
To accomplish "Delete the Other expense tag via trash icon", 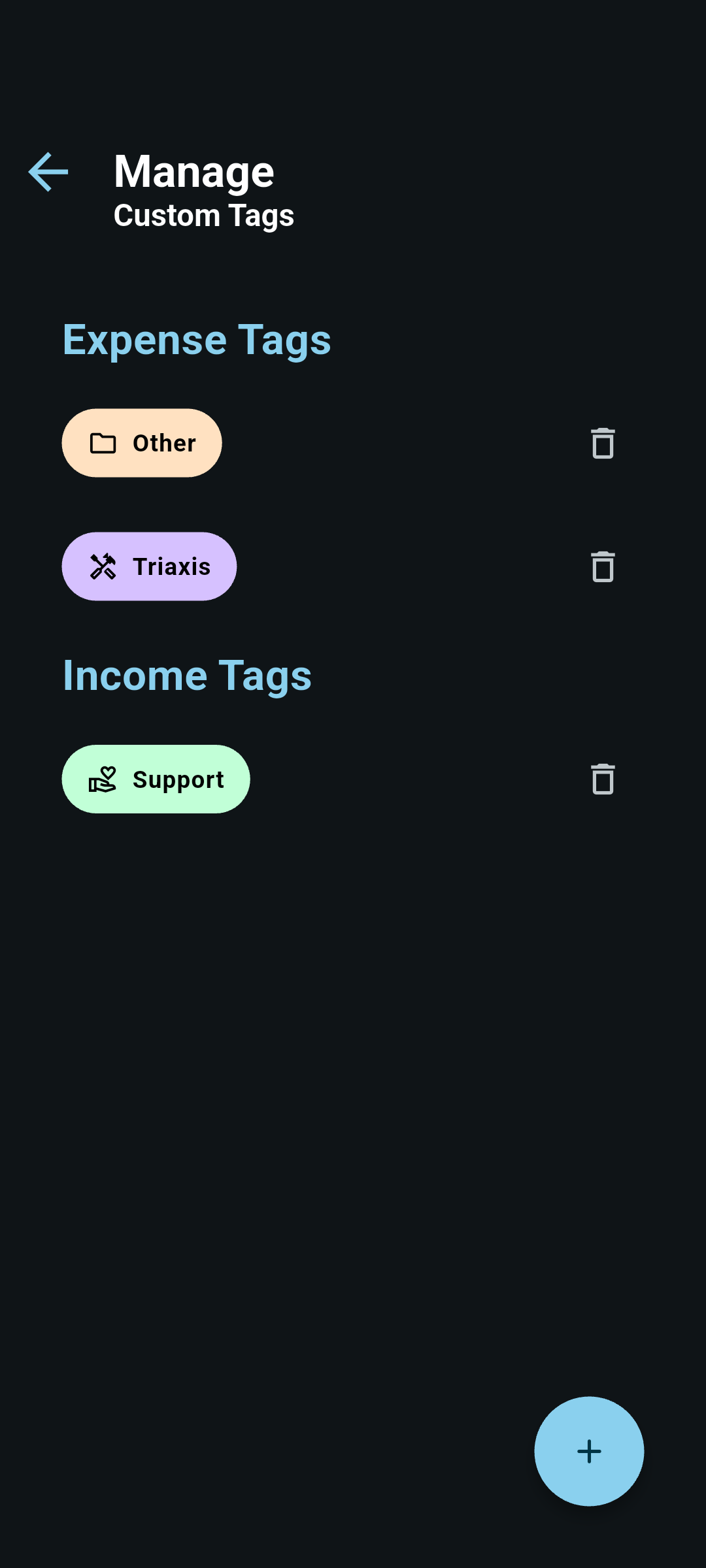I will point(601,443).
